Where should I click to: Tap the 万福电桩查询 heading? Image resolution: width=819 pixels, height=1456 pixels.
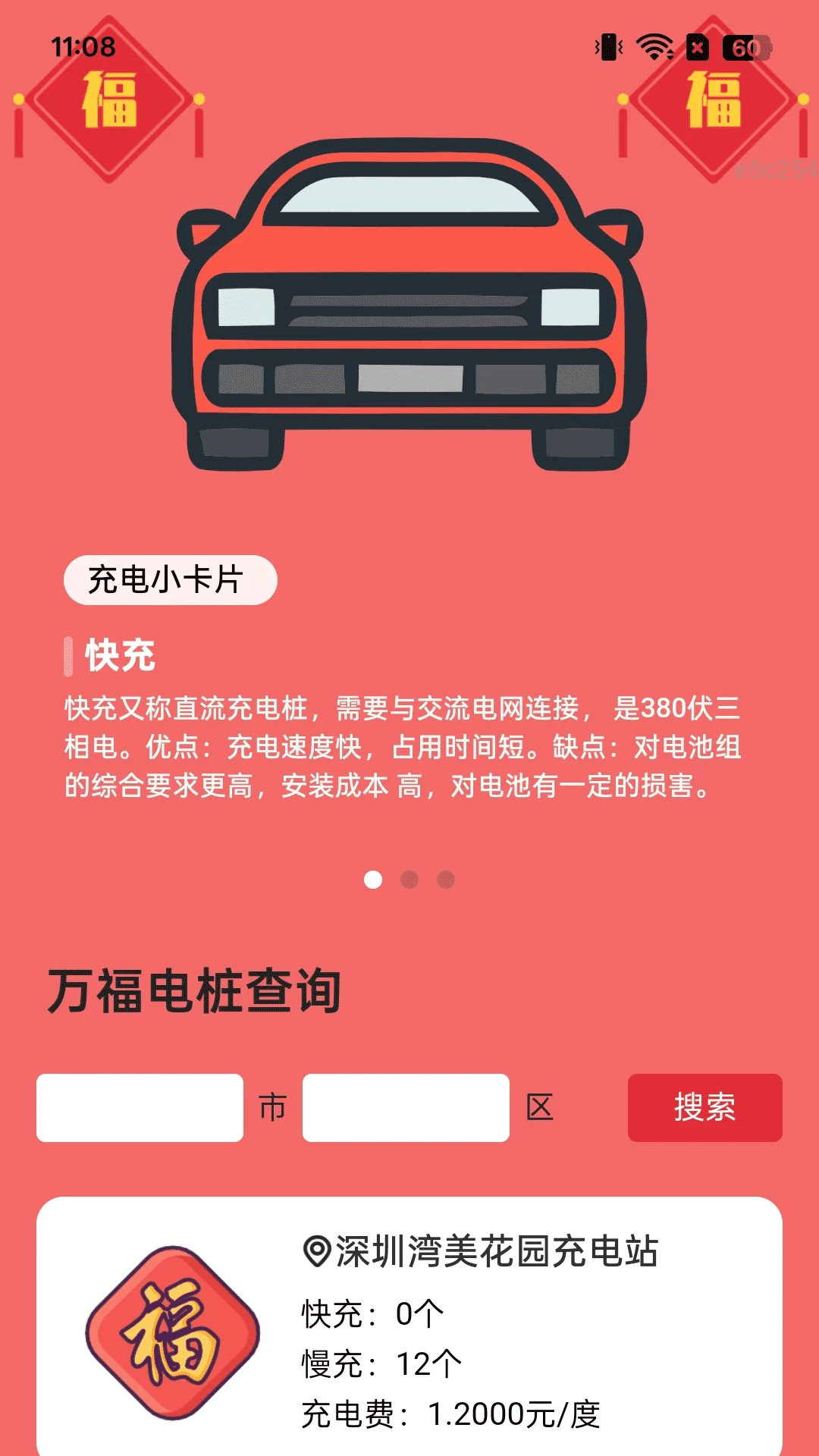coord(196,987)
